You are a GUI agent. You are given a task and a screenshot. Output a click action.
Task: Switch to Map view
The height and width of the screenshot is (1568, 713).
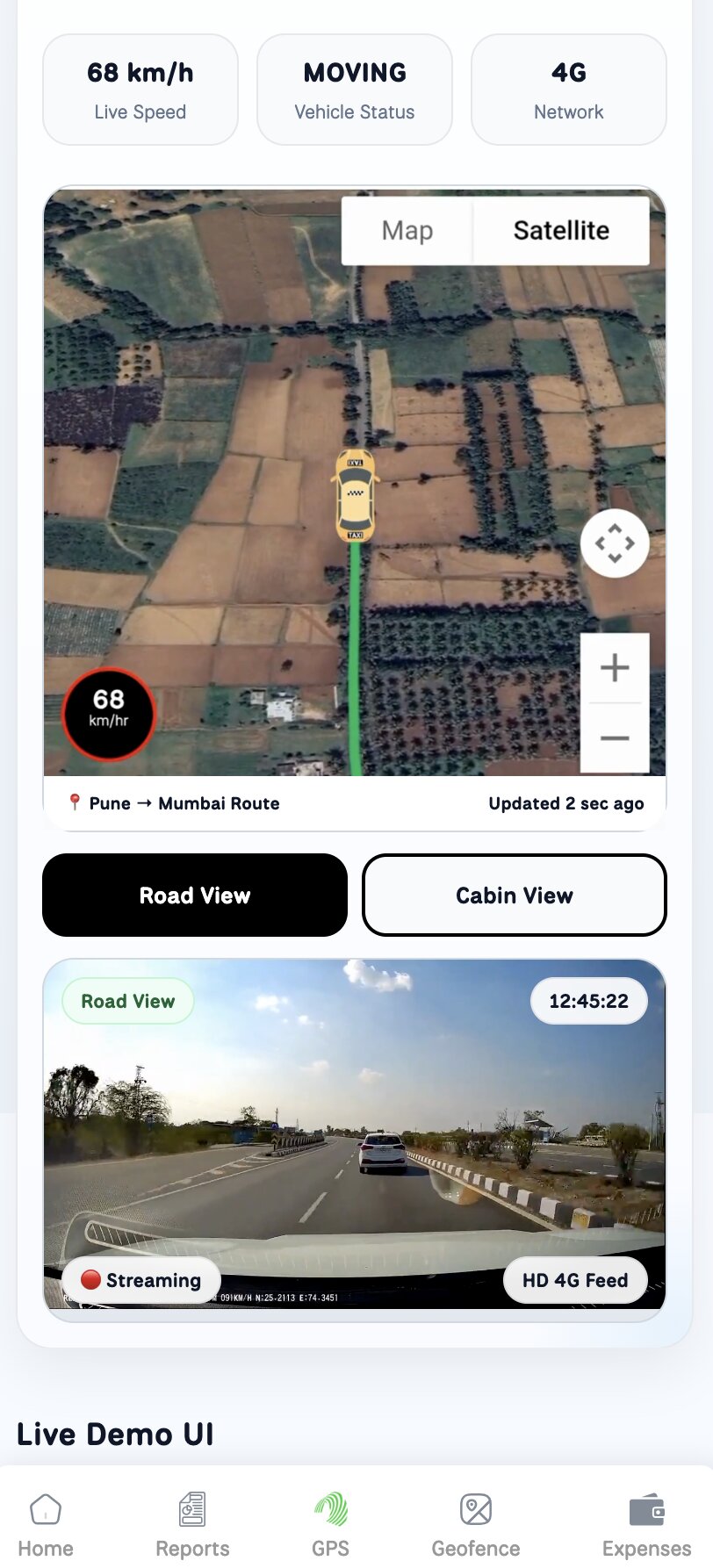(x=407, y=230)
